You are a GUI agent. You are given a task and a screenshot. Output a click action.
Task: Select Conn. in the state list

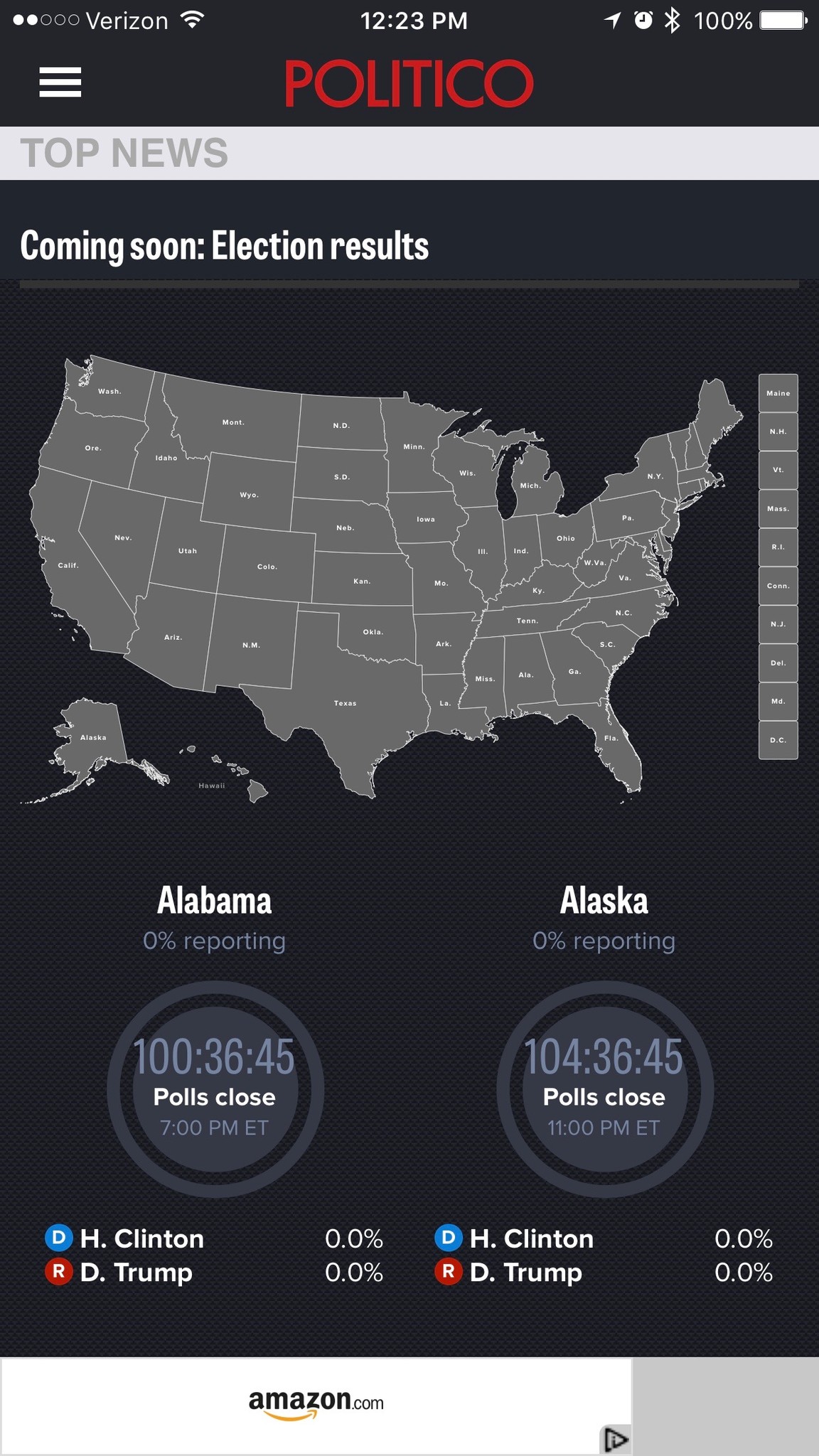[778, 586]
